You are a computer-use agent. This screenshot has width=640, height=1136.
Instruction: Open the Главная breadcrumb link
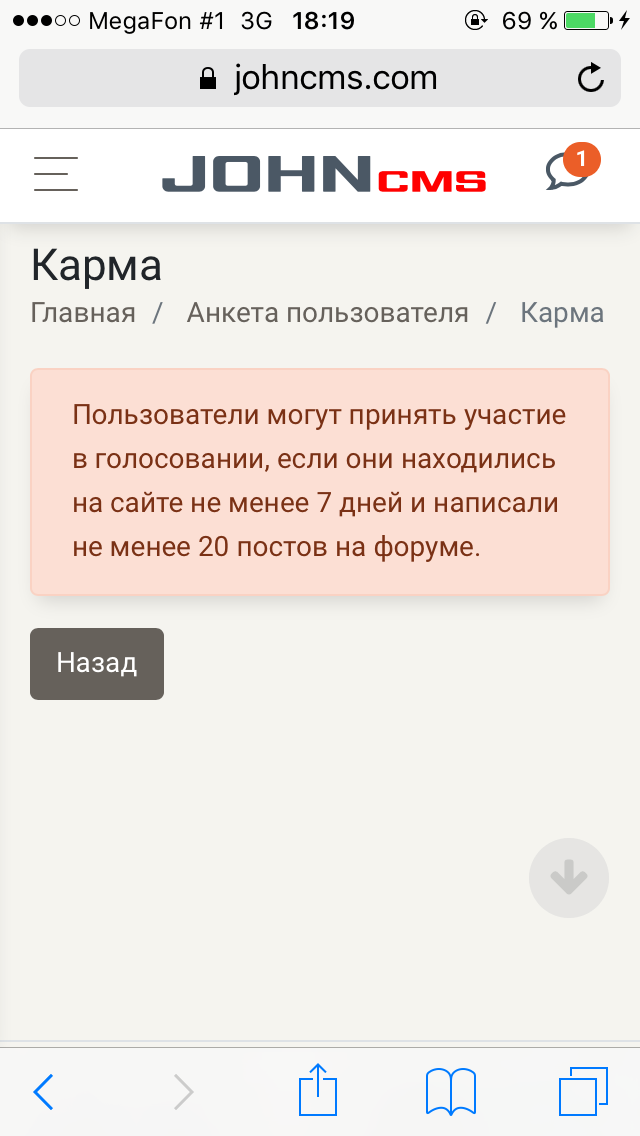(x=83, y=313)
